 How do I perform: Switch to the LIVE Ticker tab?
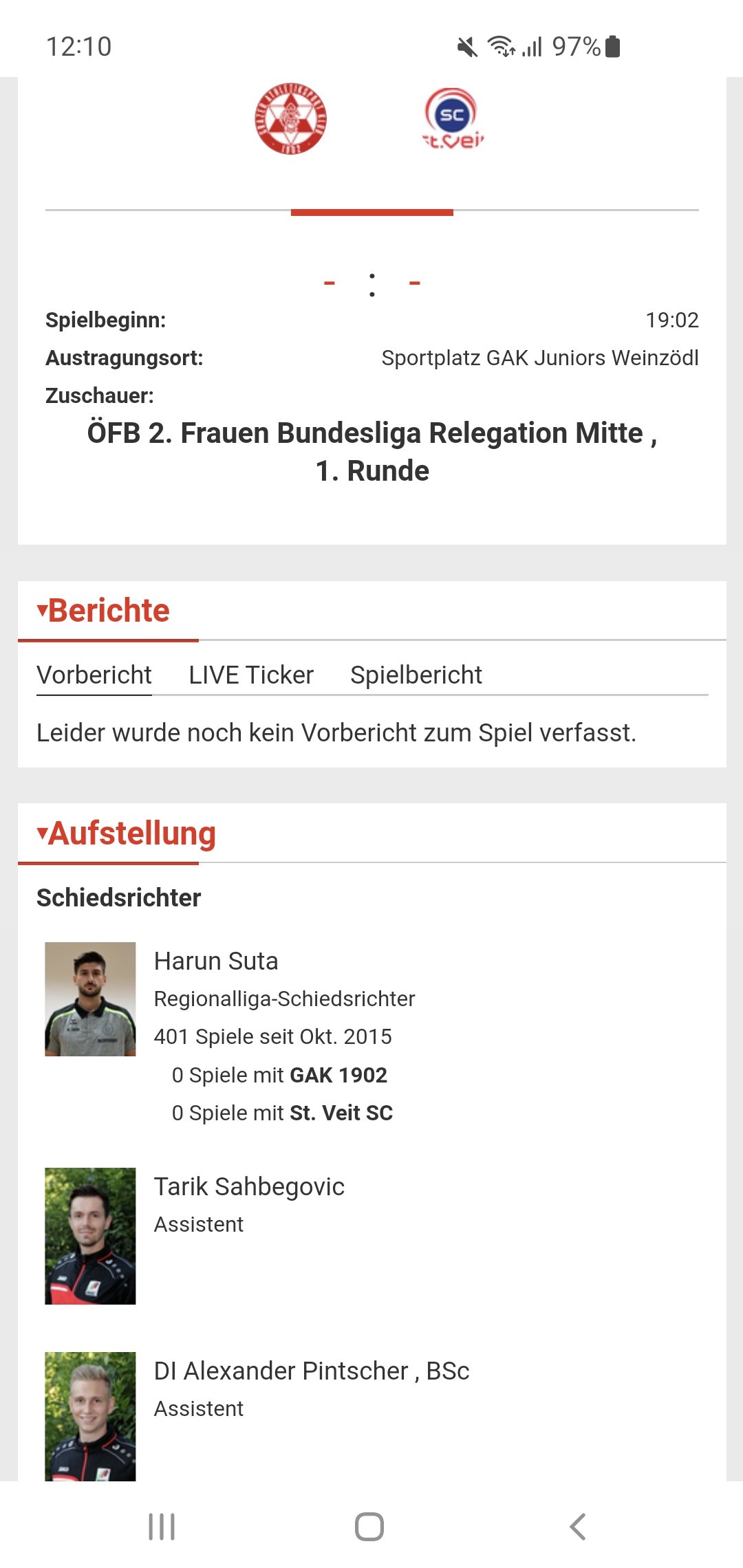pyautogui.click(x=251, y=675)
